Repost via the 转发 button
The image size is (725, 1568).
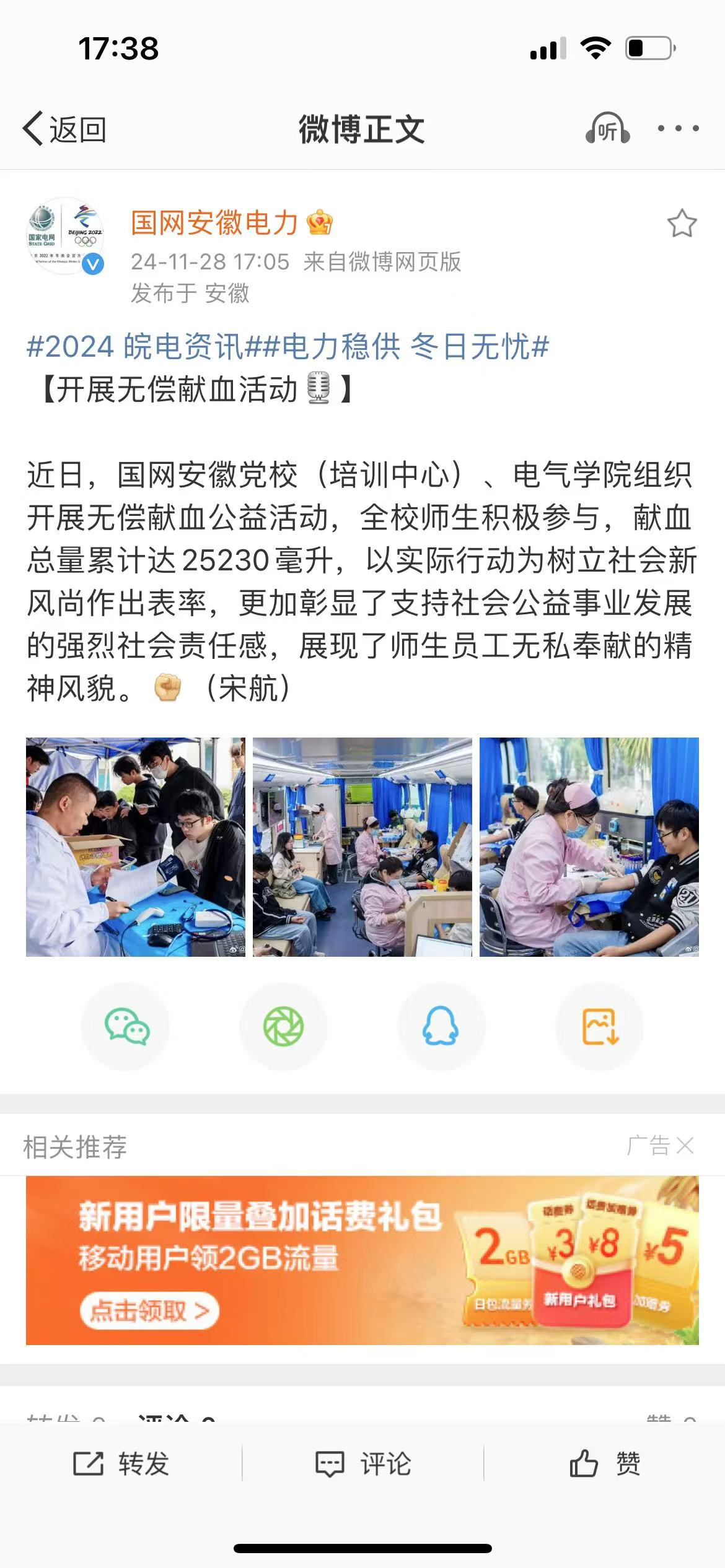pyautogui.click(x=121, y=1464)
